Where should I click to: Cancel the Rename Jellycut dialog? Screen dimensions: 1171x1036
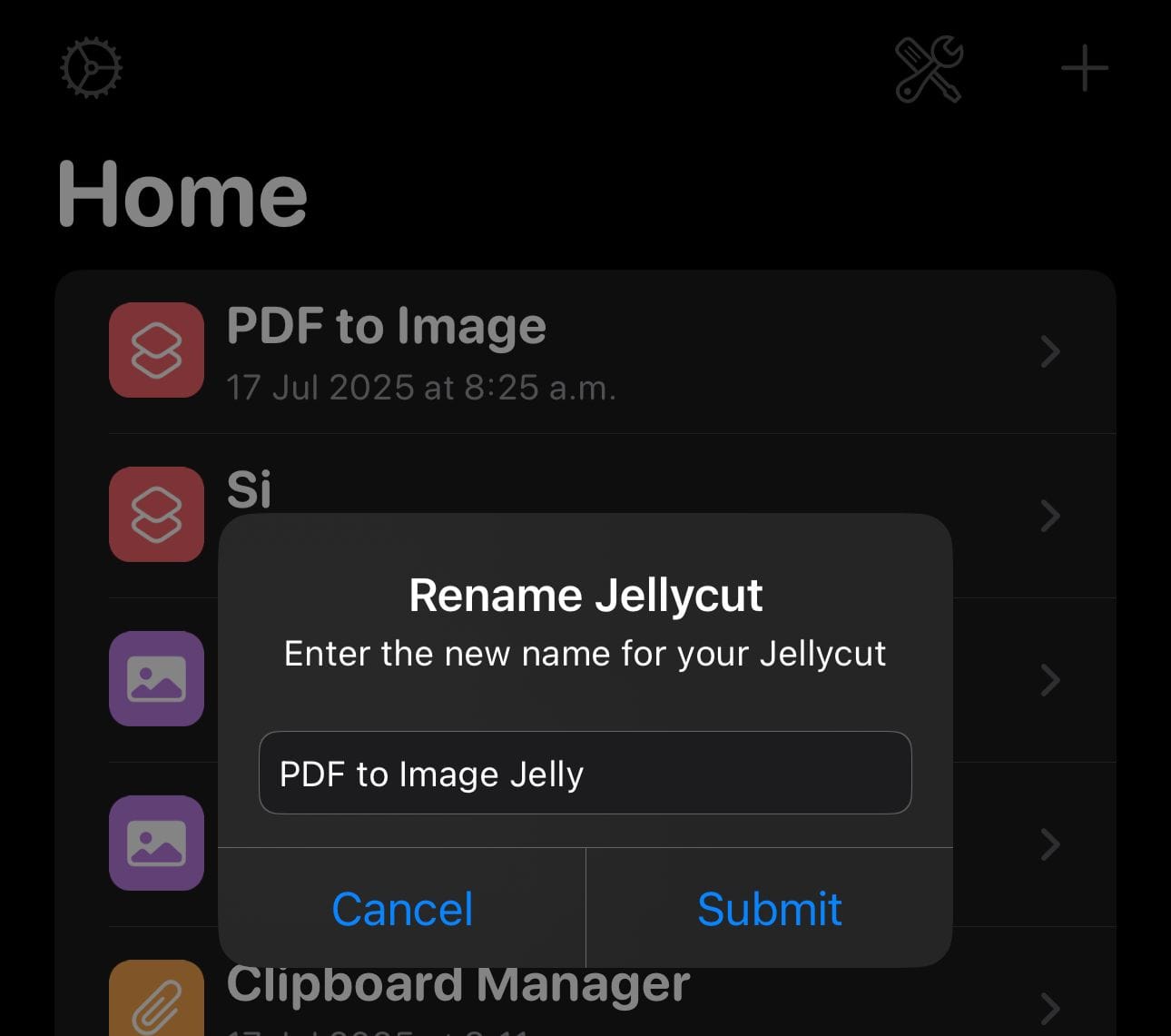tap(402, 909)
